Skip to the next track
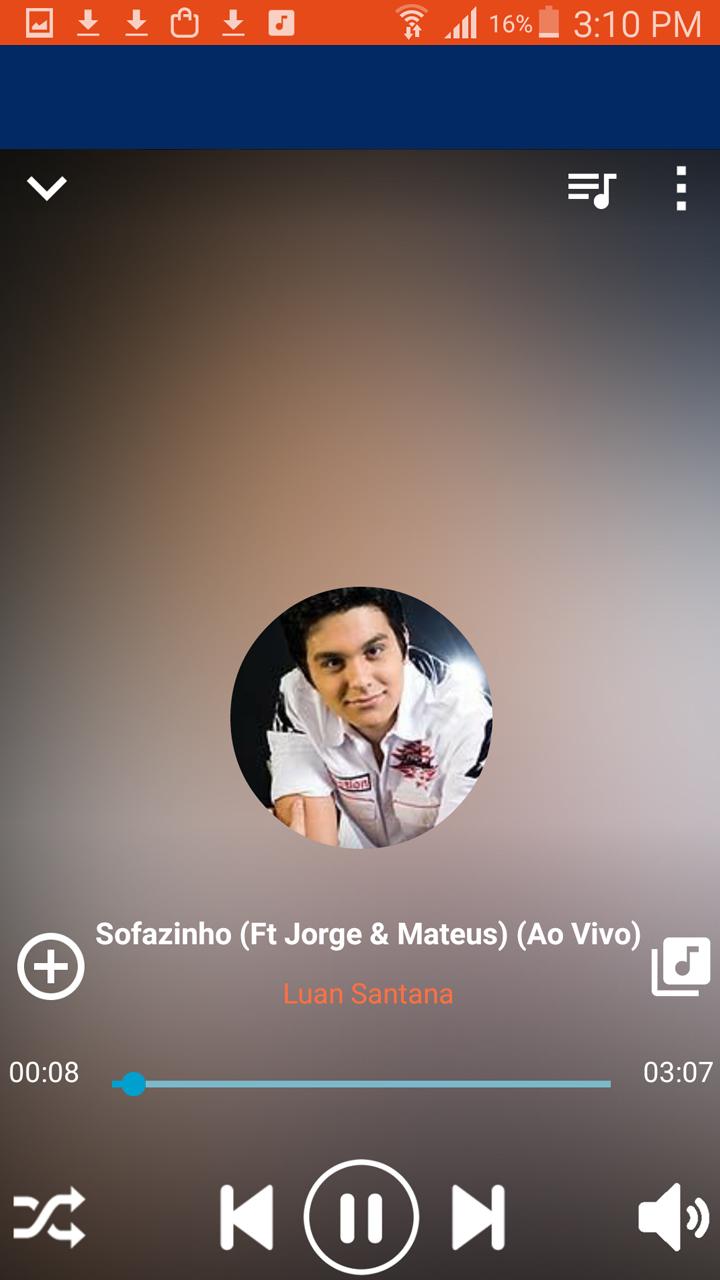This screenshot has height=1280, width=720. coord(478,1217)
